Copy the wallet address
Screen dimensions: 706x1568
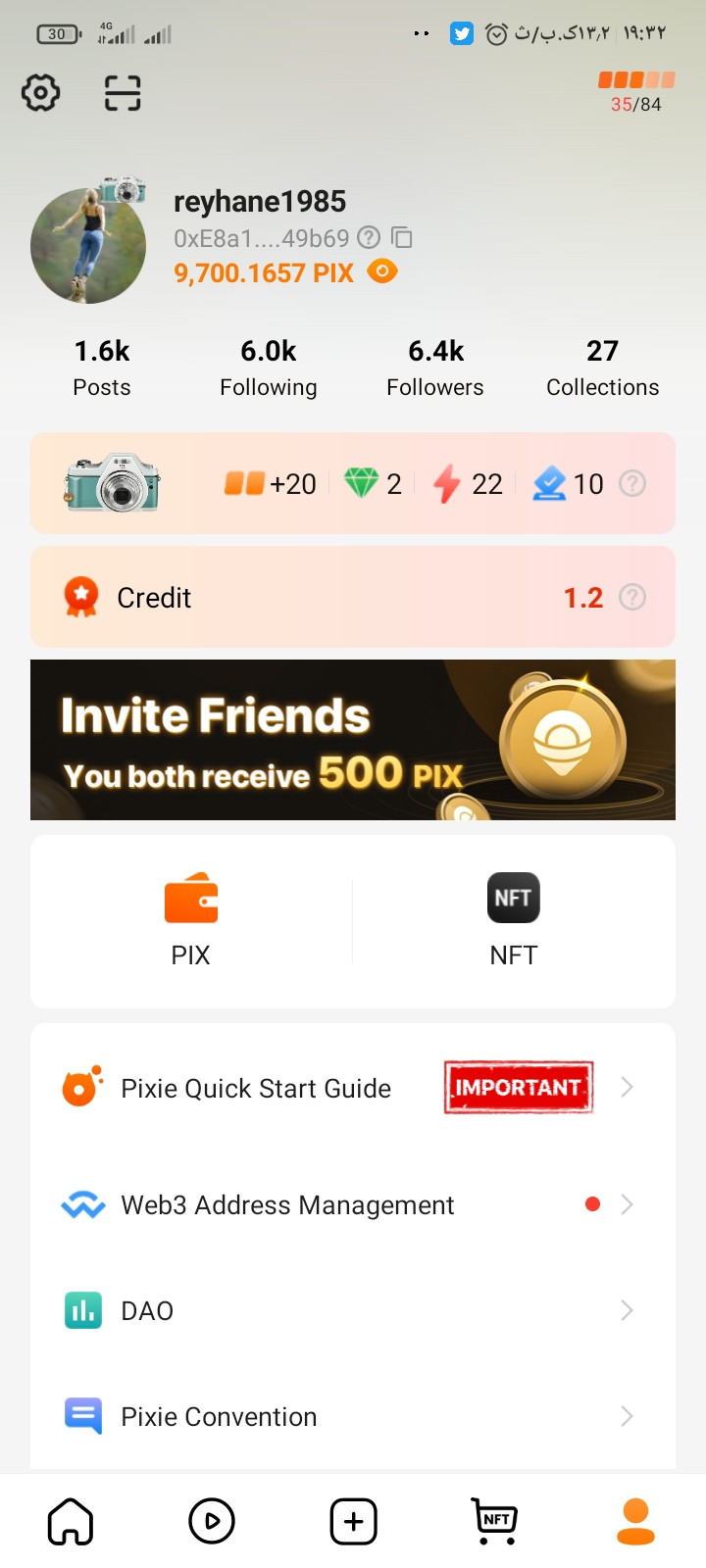coord(401,237)
